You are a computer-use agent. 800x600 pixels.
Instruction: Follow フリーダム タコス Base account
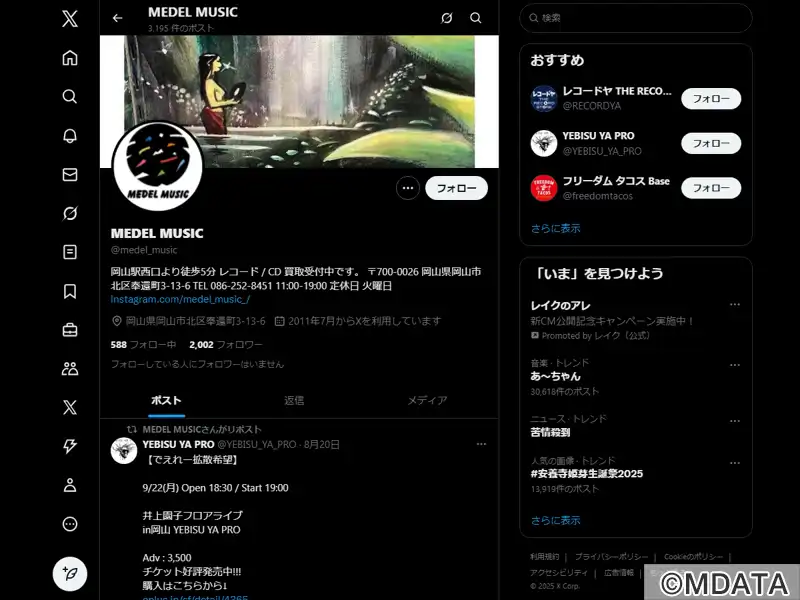pyautogui.click(x=711, y=188)
